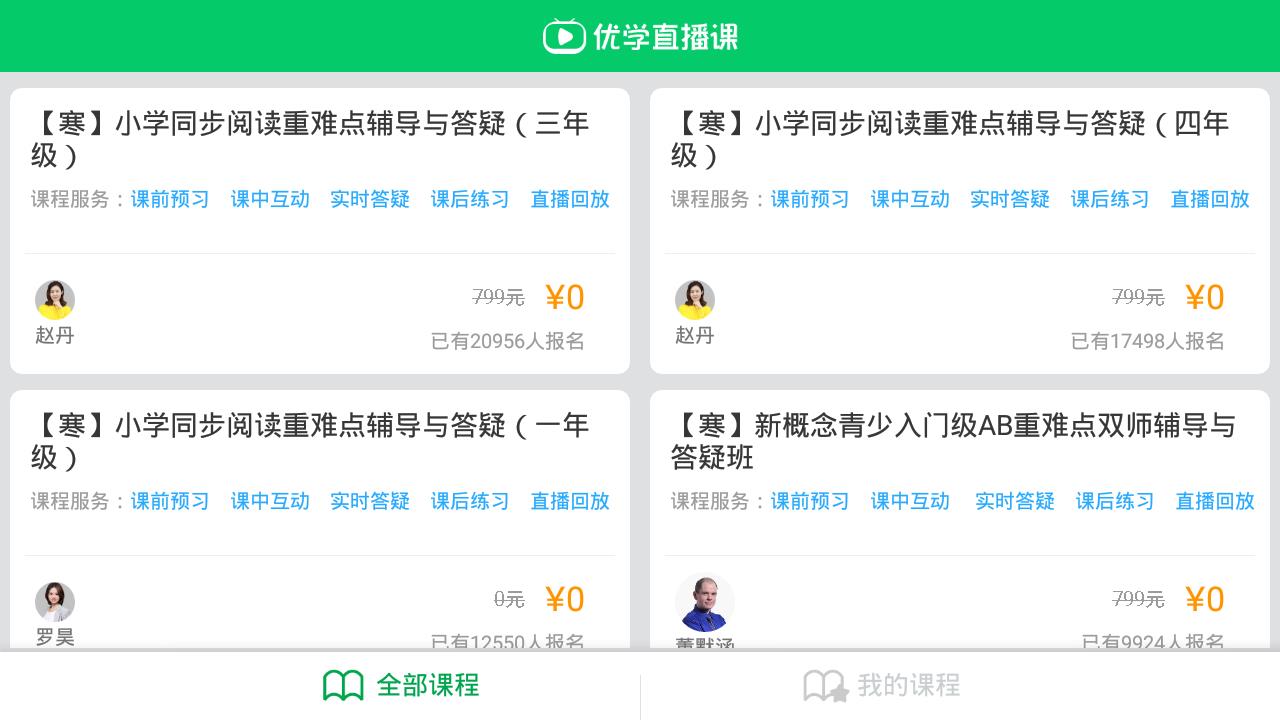Switch to the 全部课程 tab
This screenshot has height=720, width=1280.
[x=401, y=686]
